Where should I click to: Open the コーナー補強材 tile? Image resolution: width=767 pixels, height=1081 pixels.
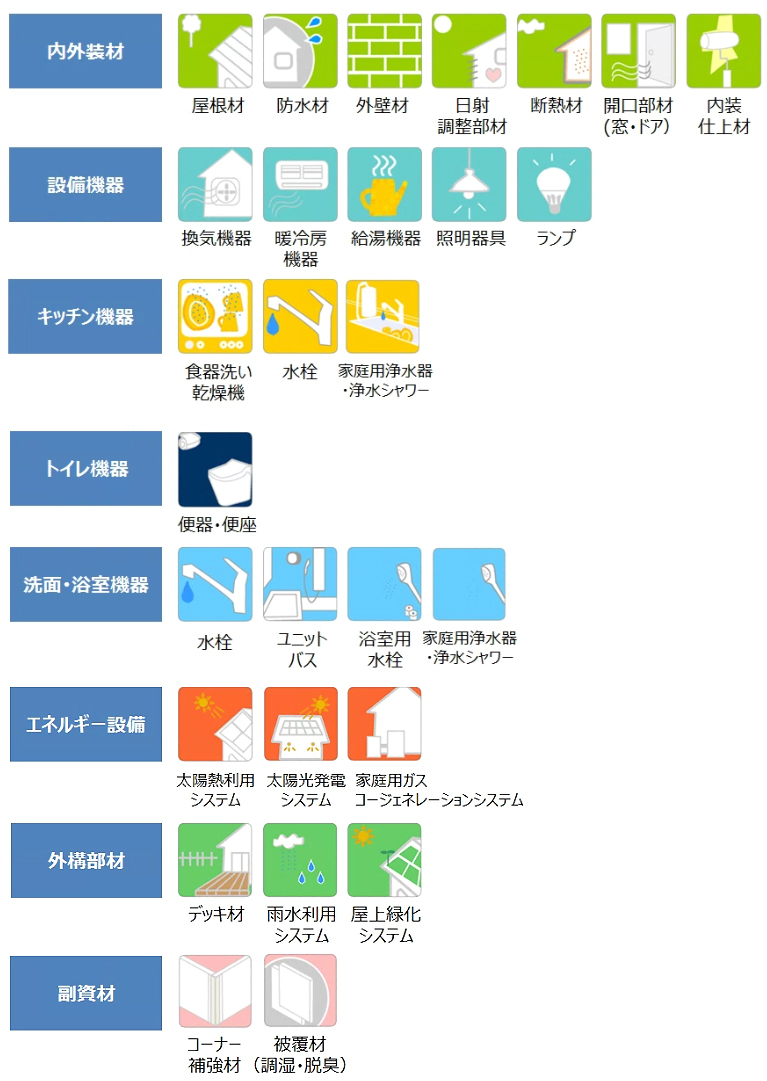215,992
